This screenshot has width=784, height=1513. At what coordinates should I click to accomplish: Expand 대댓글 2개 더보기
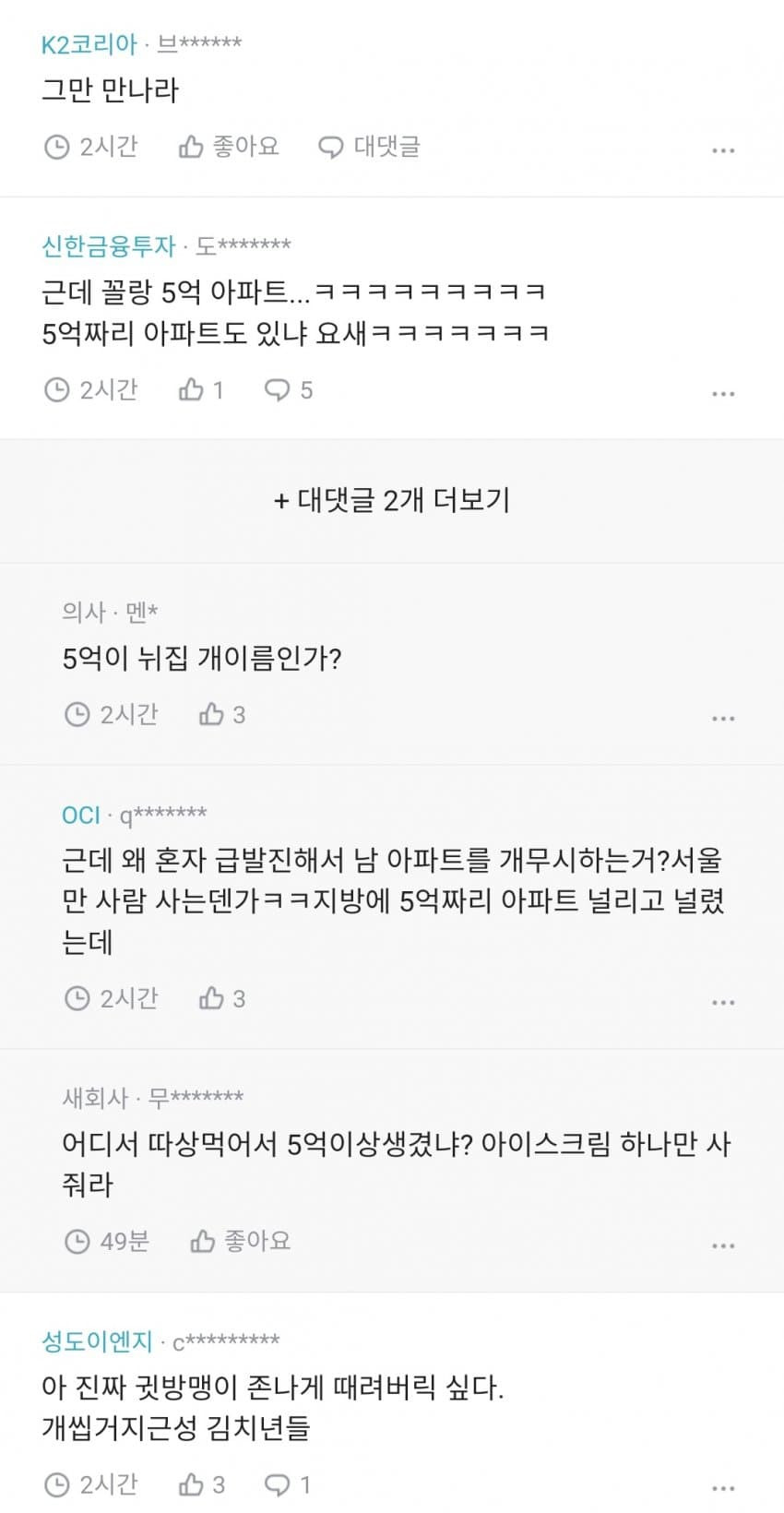tap(392, 500)
